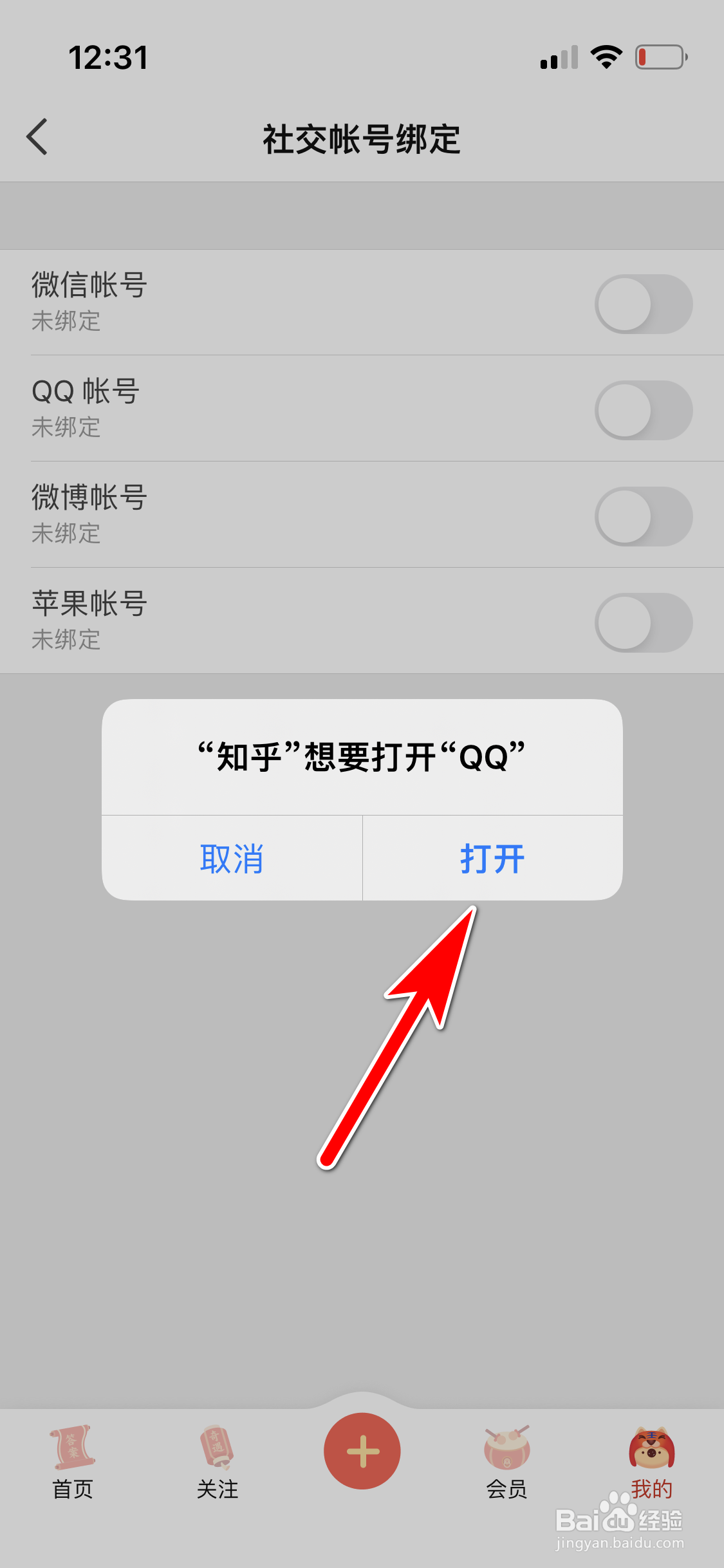Open the 我的 tiger avatar icon

tap(652, 1450)
